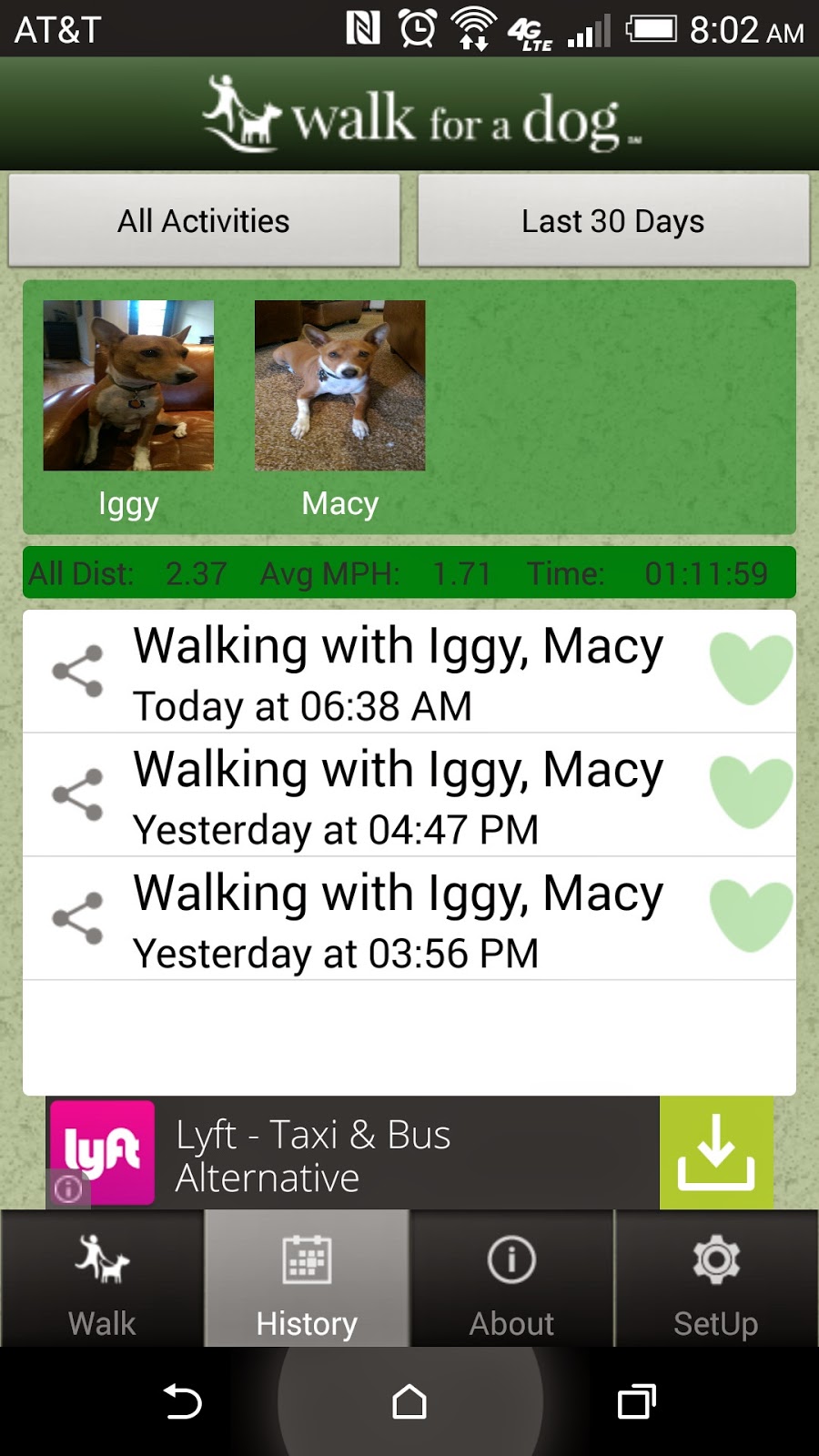Screen dimensions: 819x1456
Task: Go back using the system back button
Action: (x=182, y=1401)
